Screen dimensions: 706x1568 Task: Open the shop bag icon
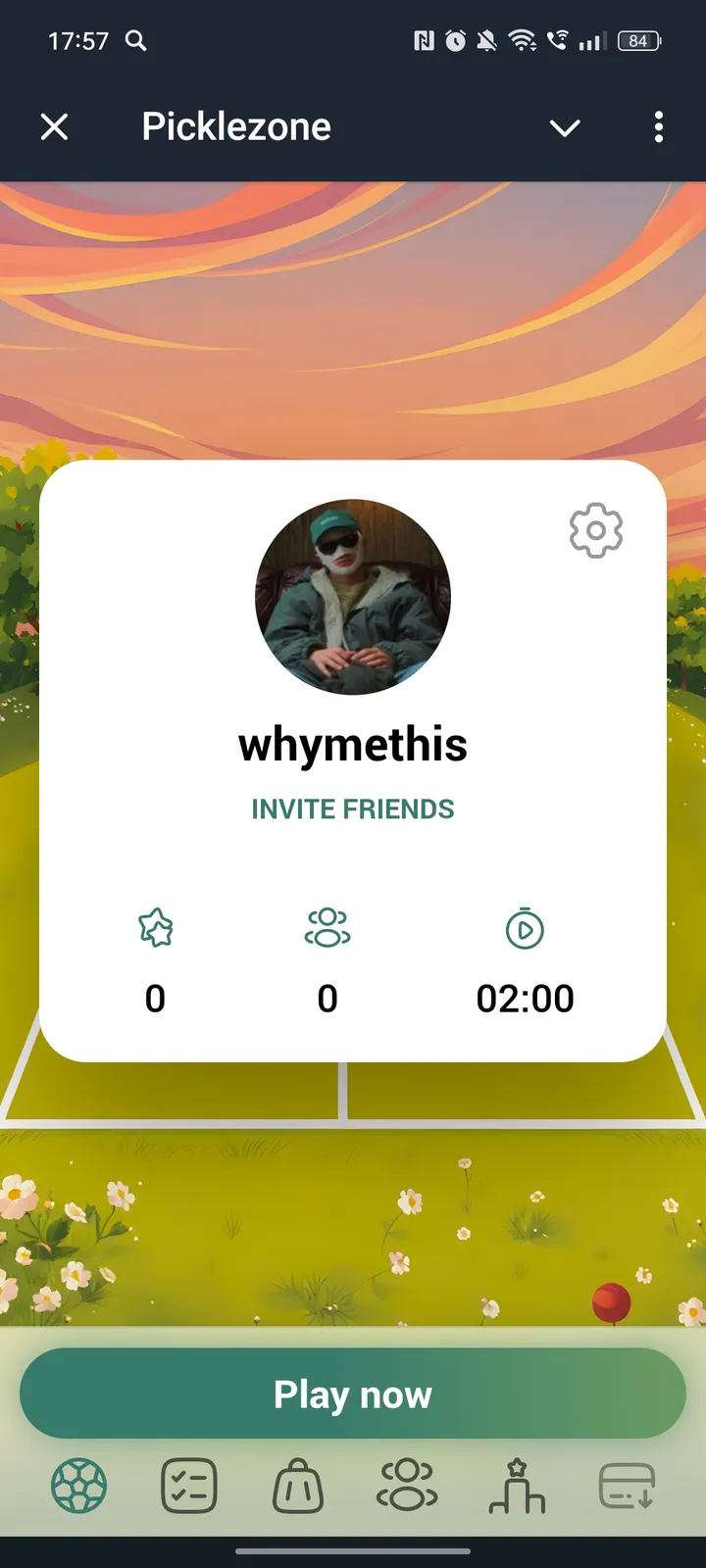(298, 1486)
